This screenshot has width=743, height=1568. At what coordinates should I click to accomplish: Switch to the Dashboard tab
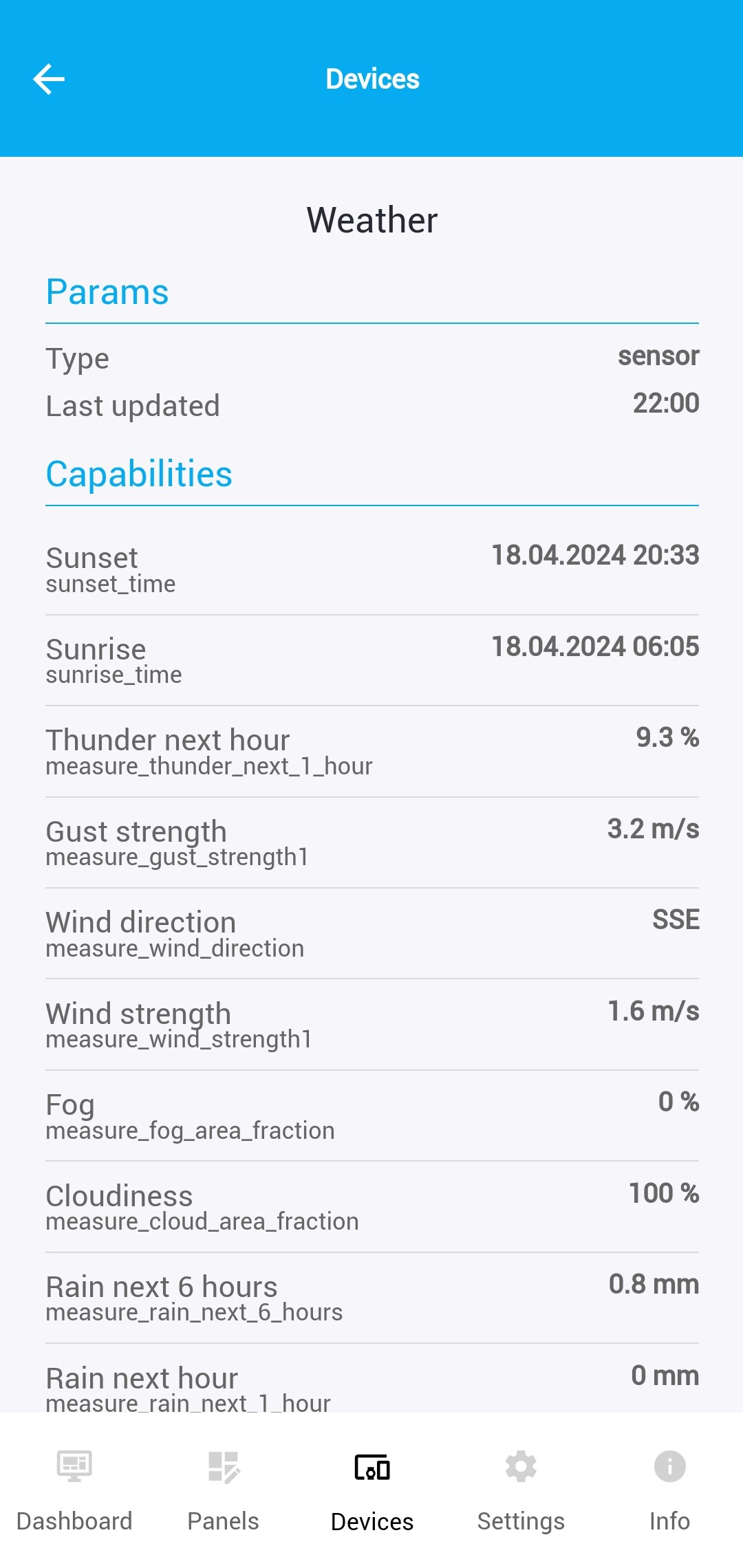tap(74, 1490)
